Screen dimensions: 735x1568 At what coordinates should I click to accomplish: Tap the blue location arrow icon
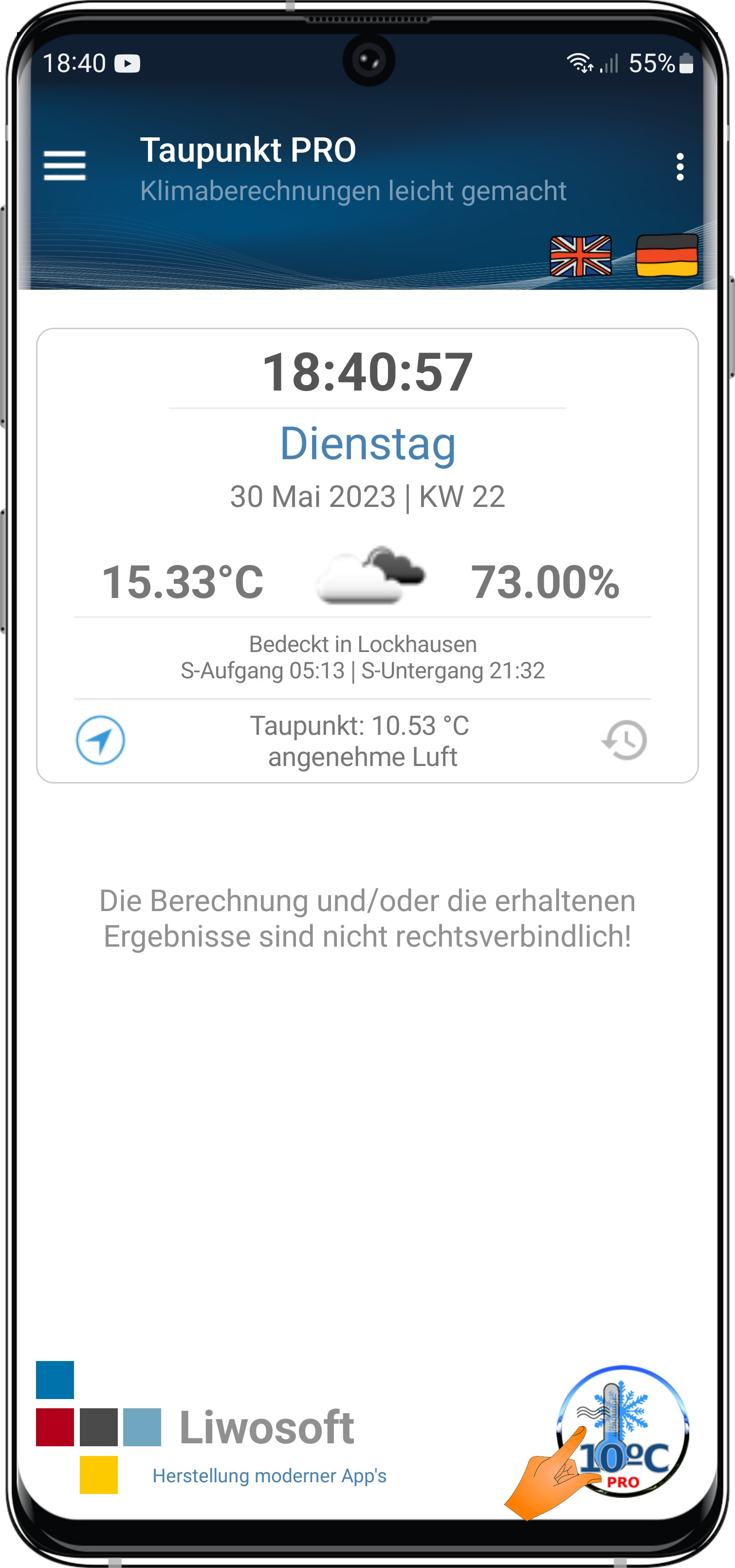[x=100, y=740]
